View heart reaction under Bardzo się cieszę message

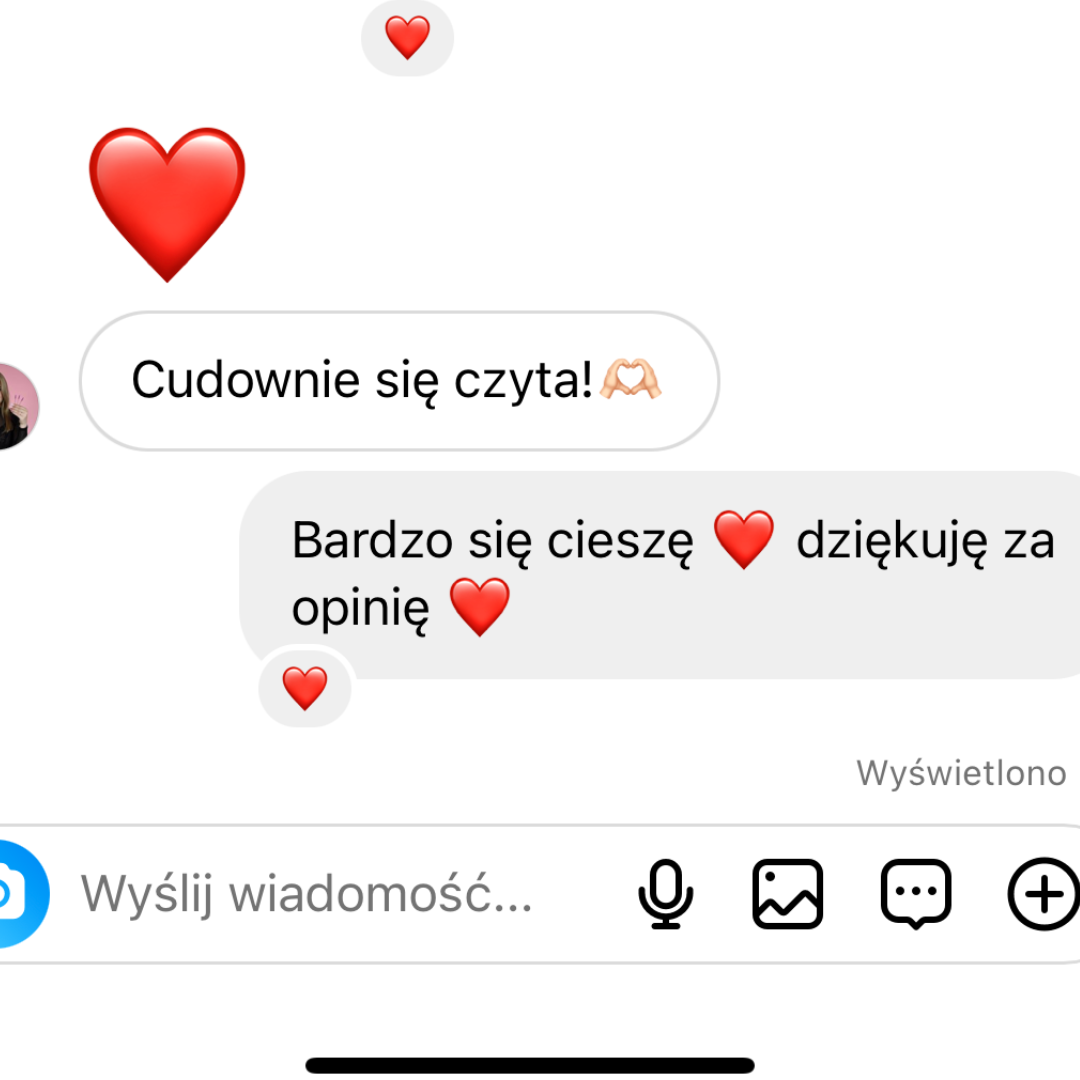tap(305, 688)
